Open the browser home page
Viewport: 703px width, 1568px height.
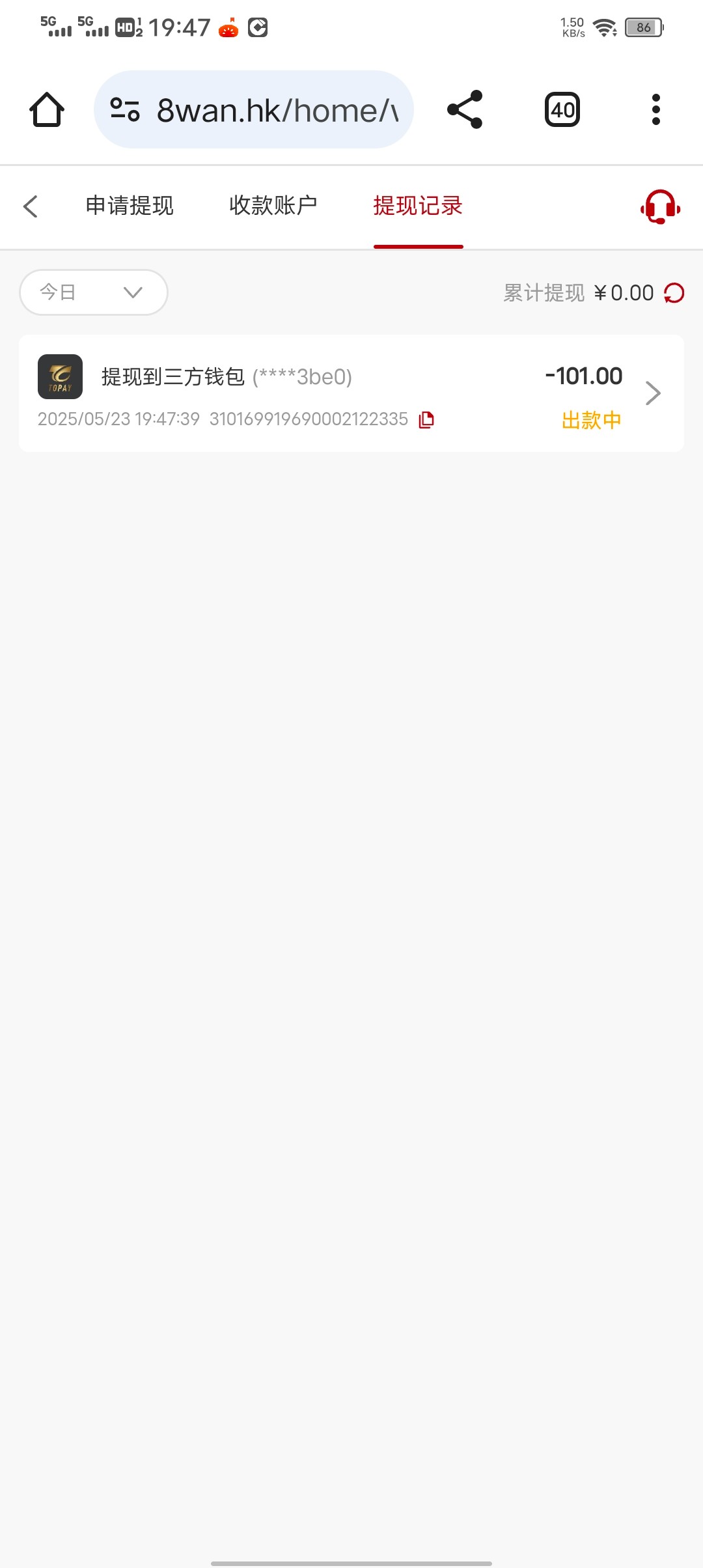pyautogui.click(x=47, y=109)
